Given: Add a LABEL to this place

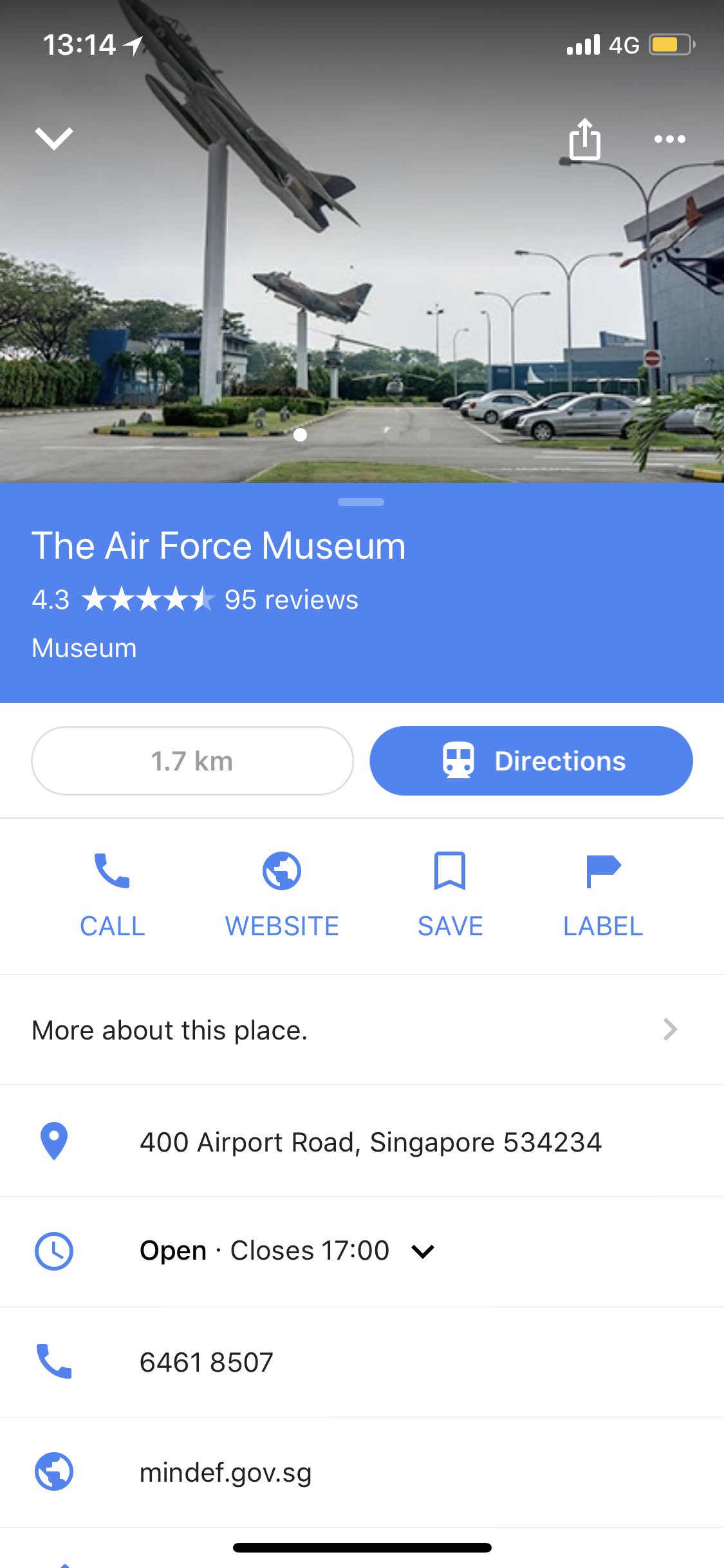Looking at the screenshot, I should [602, 895].
